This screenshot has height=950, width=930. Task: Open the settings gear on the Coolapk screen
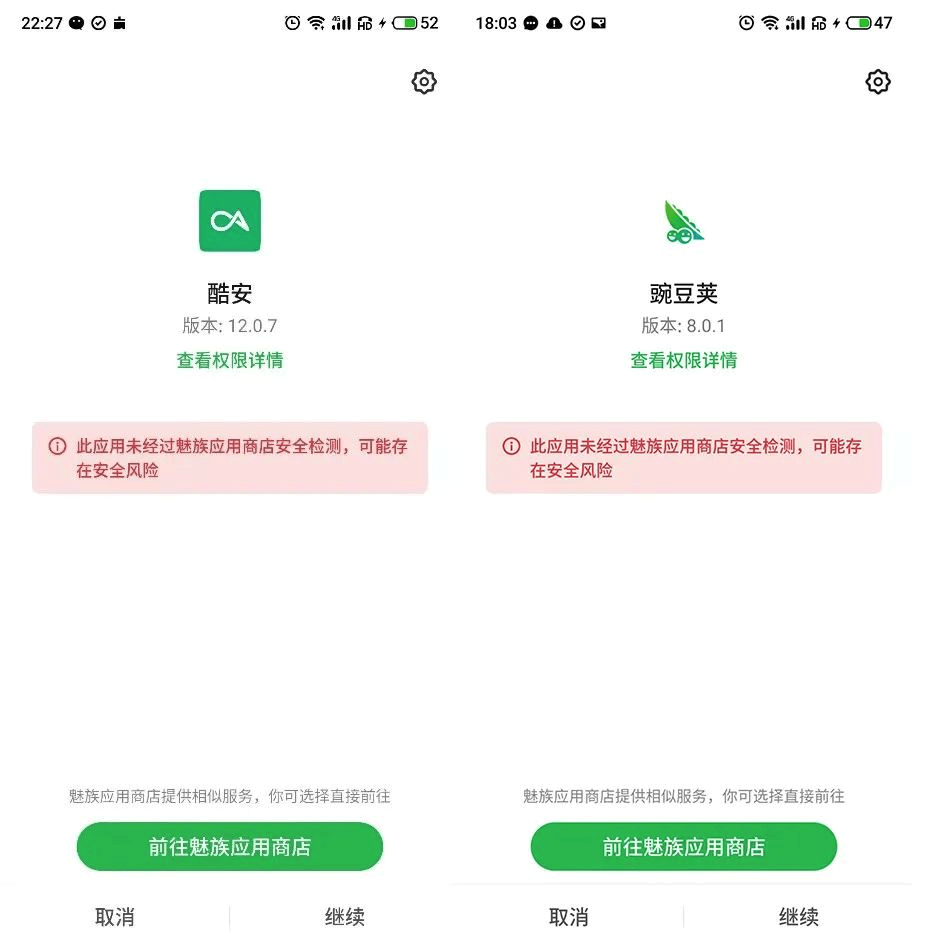(423, 82)
